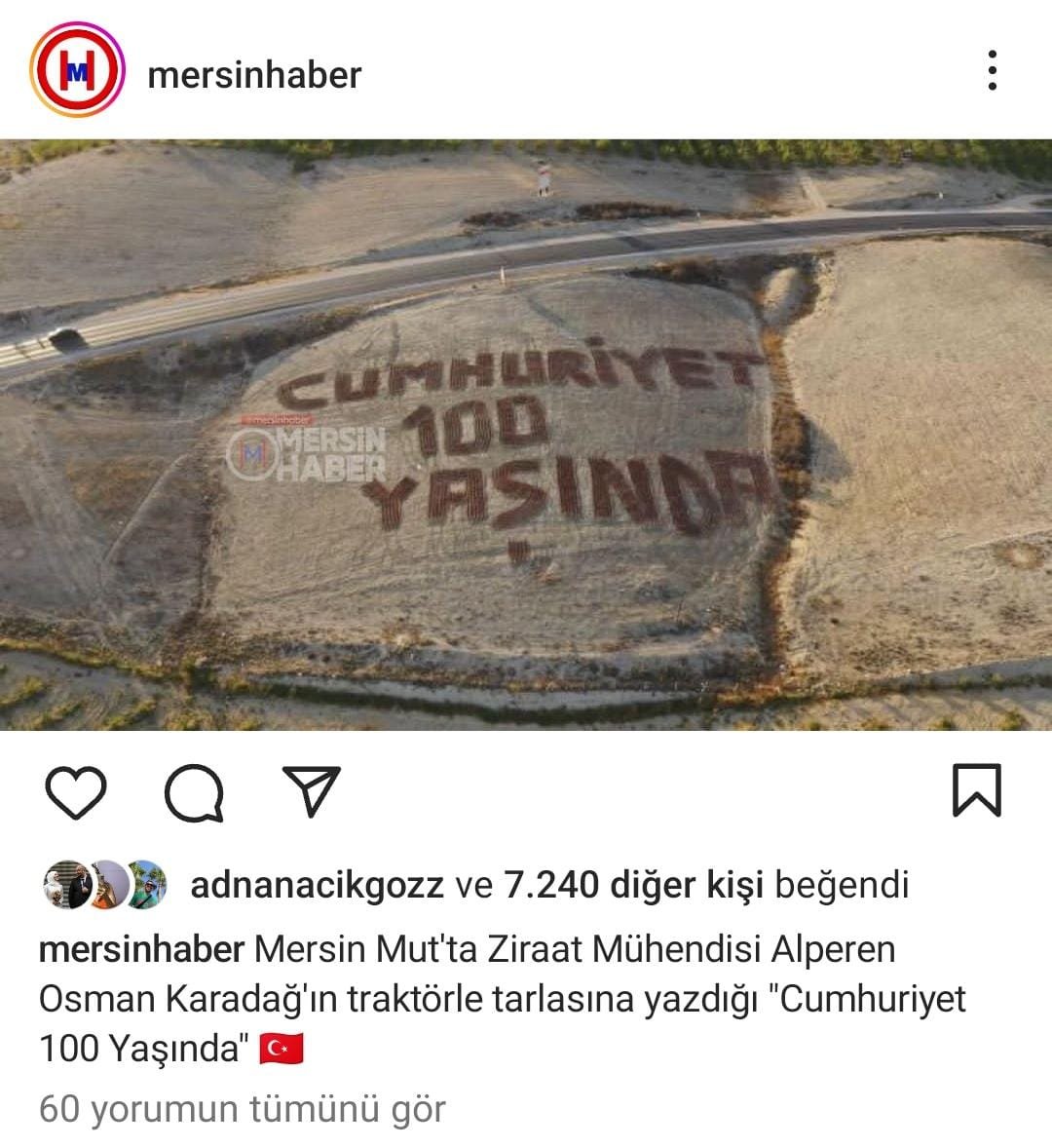This screenshot has width=1052, height=1148.
Task: View the 7.240 diğer kişi likes list
Action: [x=633, y=885]
